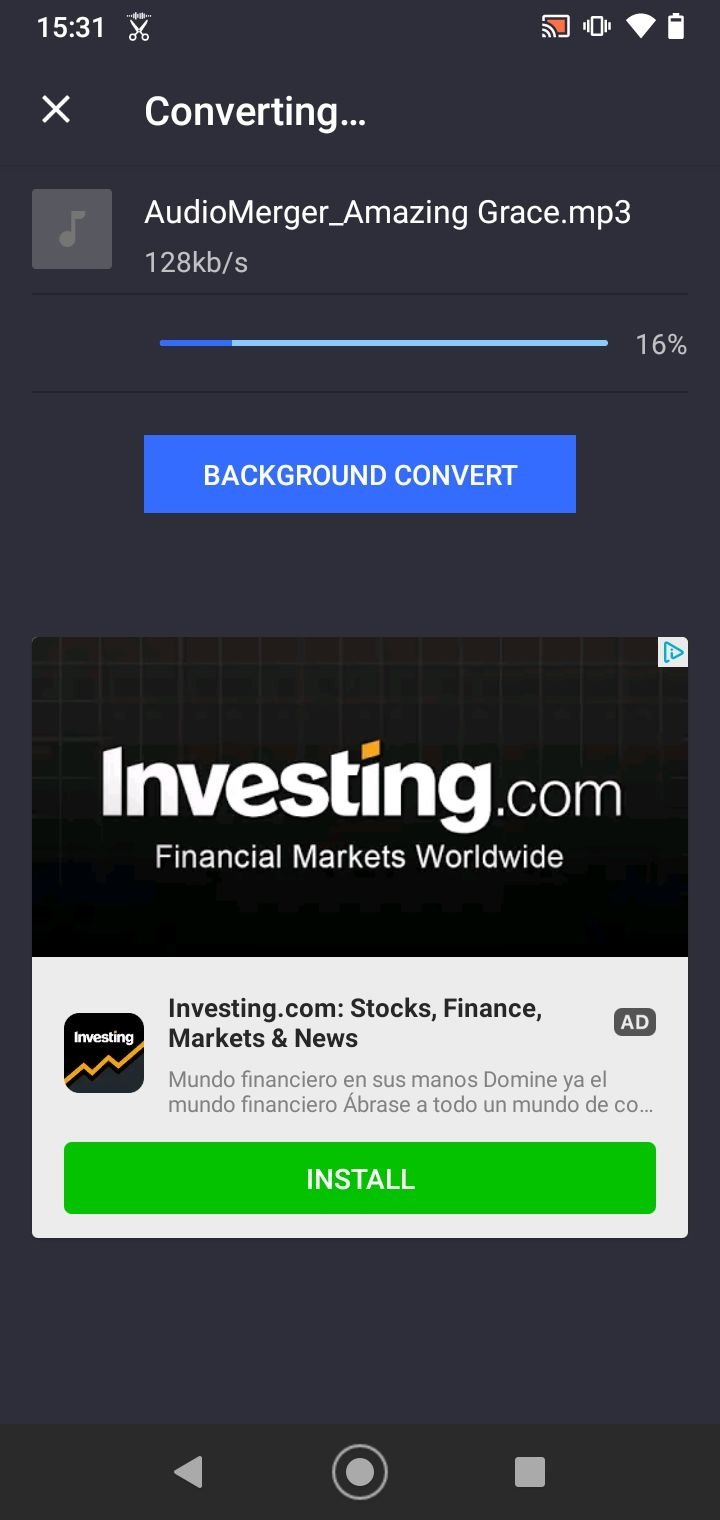
Task: Open recent apps overview
Action: [x=530, y=1471]
